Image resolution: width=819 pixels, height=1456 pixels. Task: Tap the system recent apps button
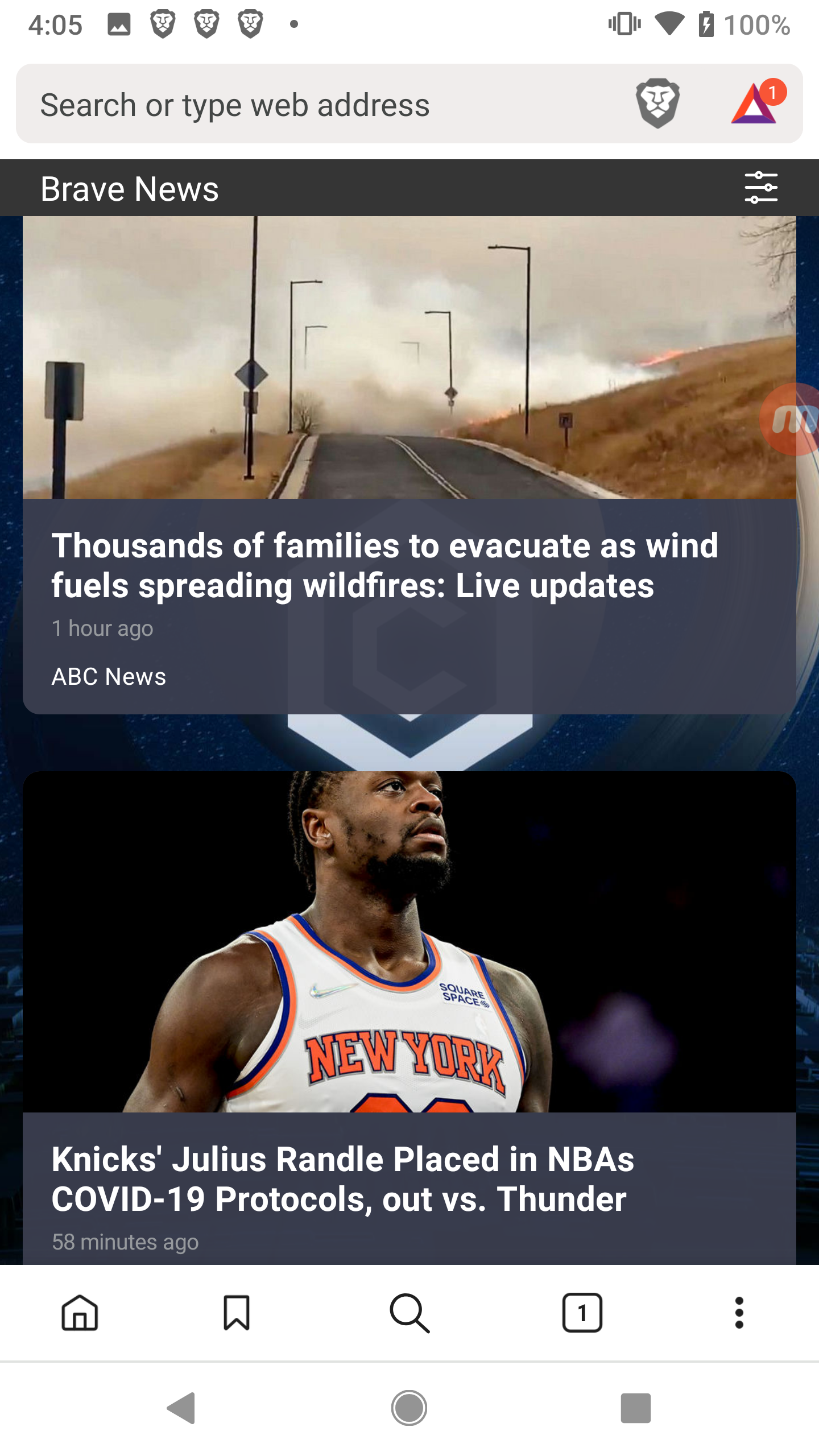(x=636, y=1408)
